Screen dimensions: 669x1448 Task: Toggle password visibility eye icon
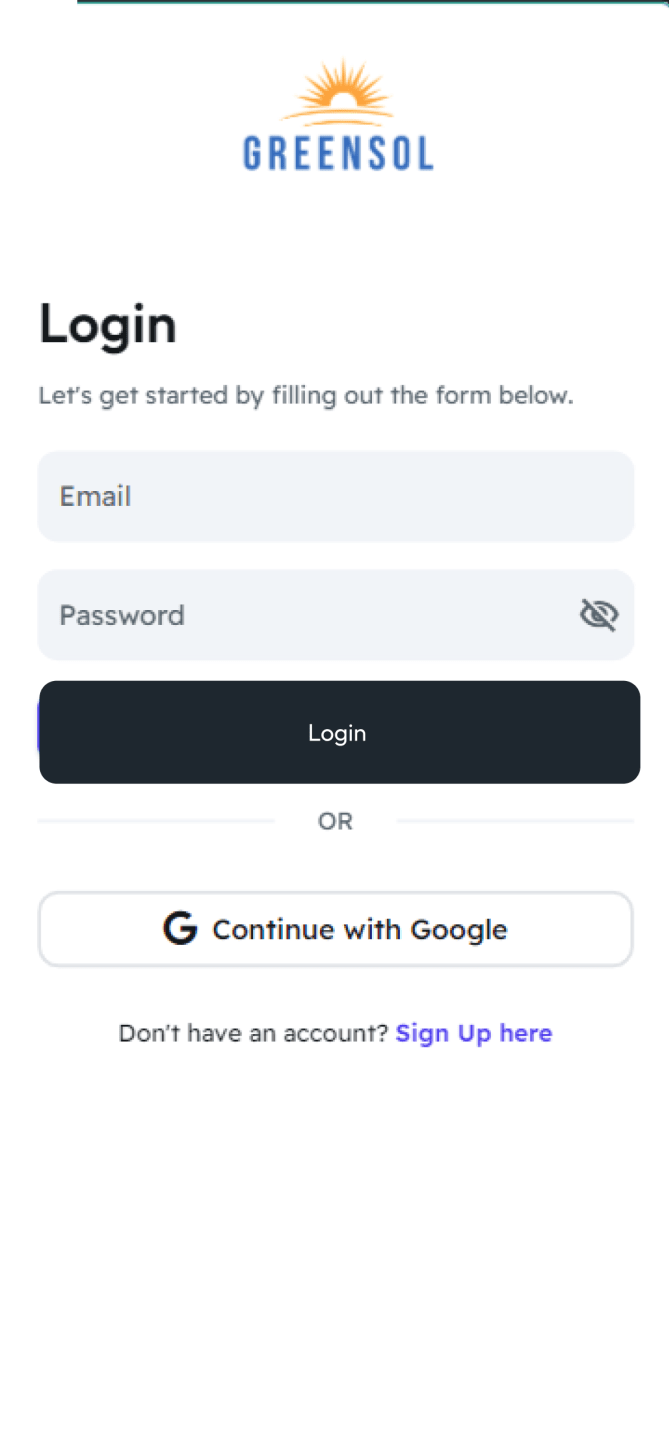pos(599,615)
